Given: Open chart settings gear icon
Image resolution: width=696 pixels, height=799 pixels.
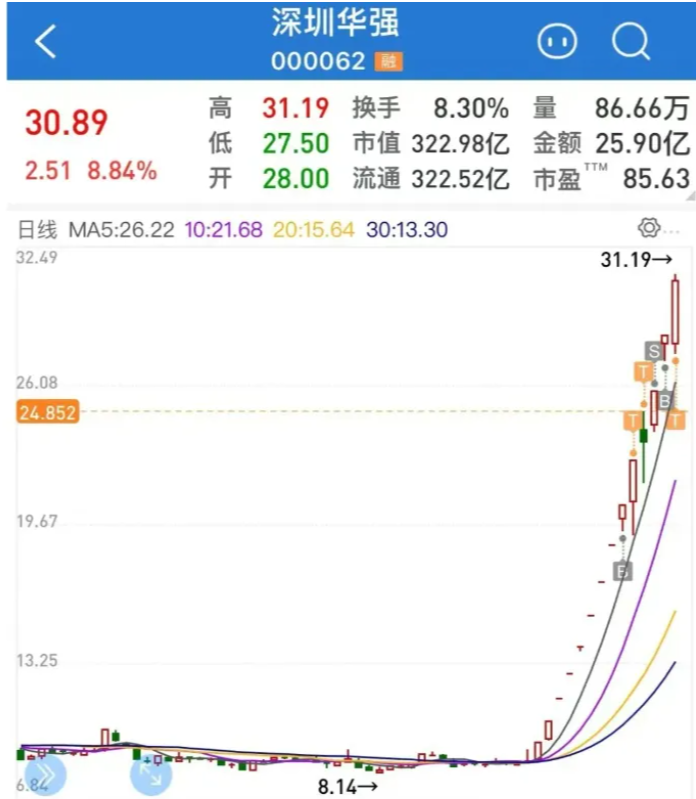Looking at the screenshot, I should [x=648, y=229].
